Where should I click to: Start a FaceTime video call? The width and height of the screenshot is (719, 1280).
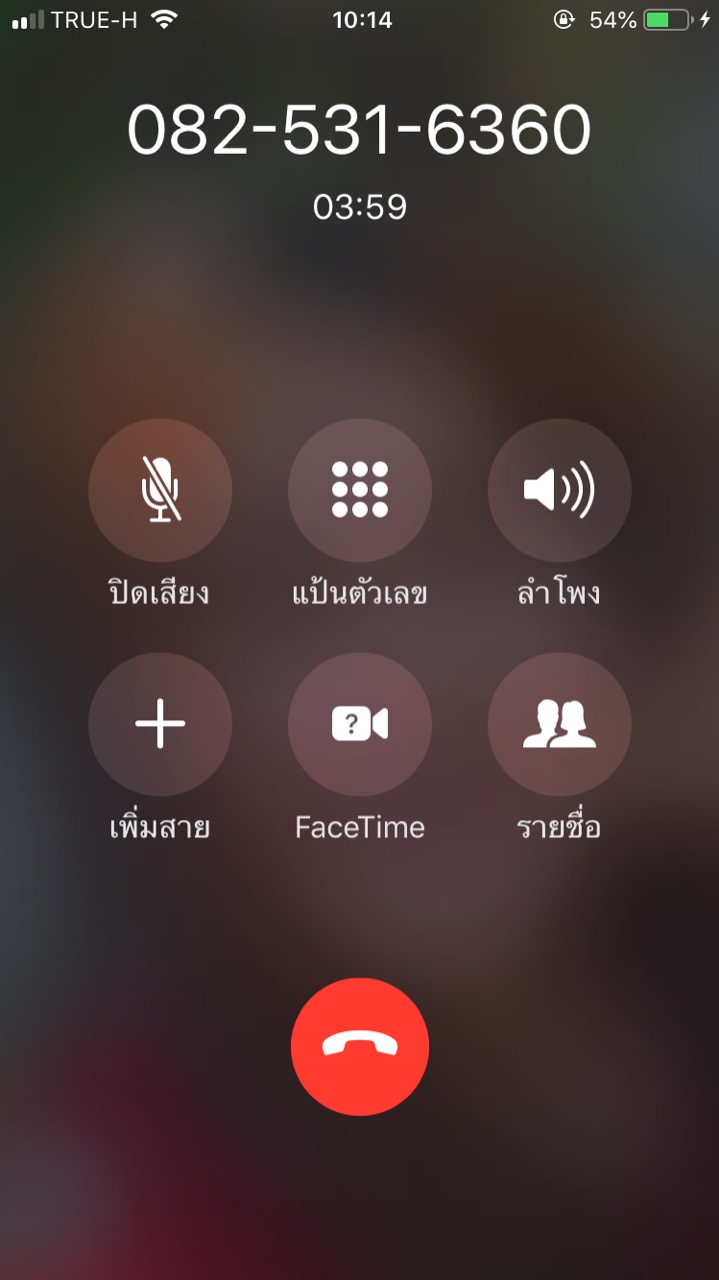click(360, 724)
